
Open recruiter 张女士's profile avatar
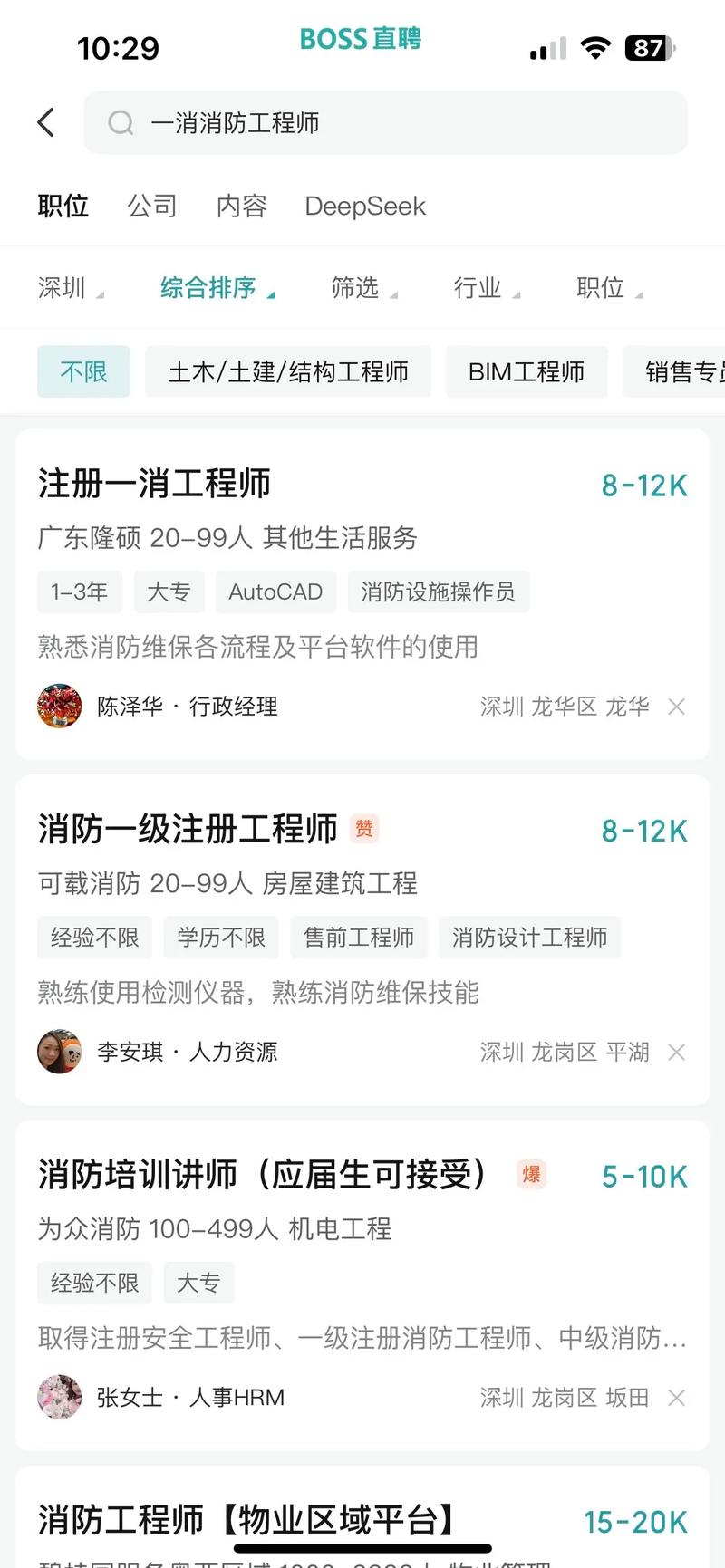[59, 1398]
